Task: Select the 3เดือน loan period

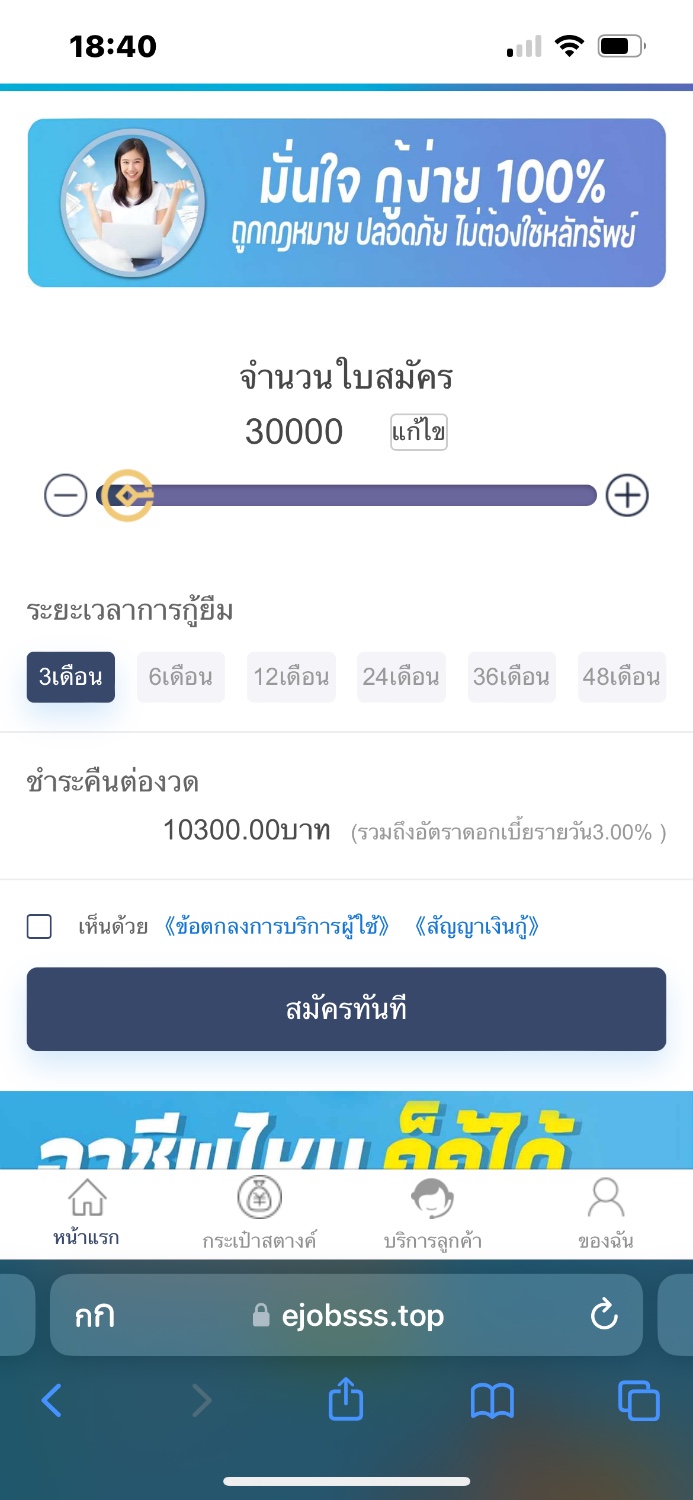Action: click(71, 677)
